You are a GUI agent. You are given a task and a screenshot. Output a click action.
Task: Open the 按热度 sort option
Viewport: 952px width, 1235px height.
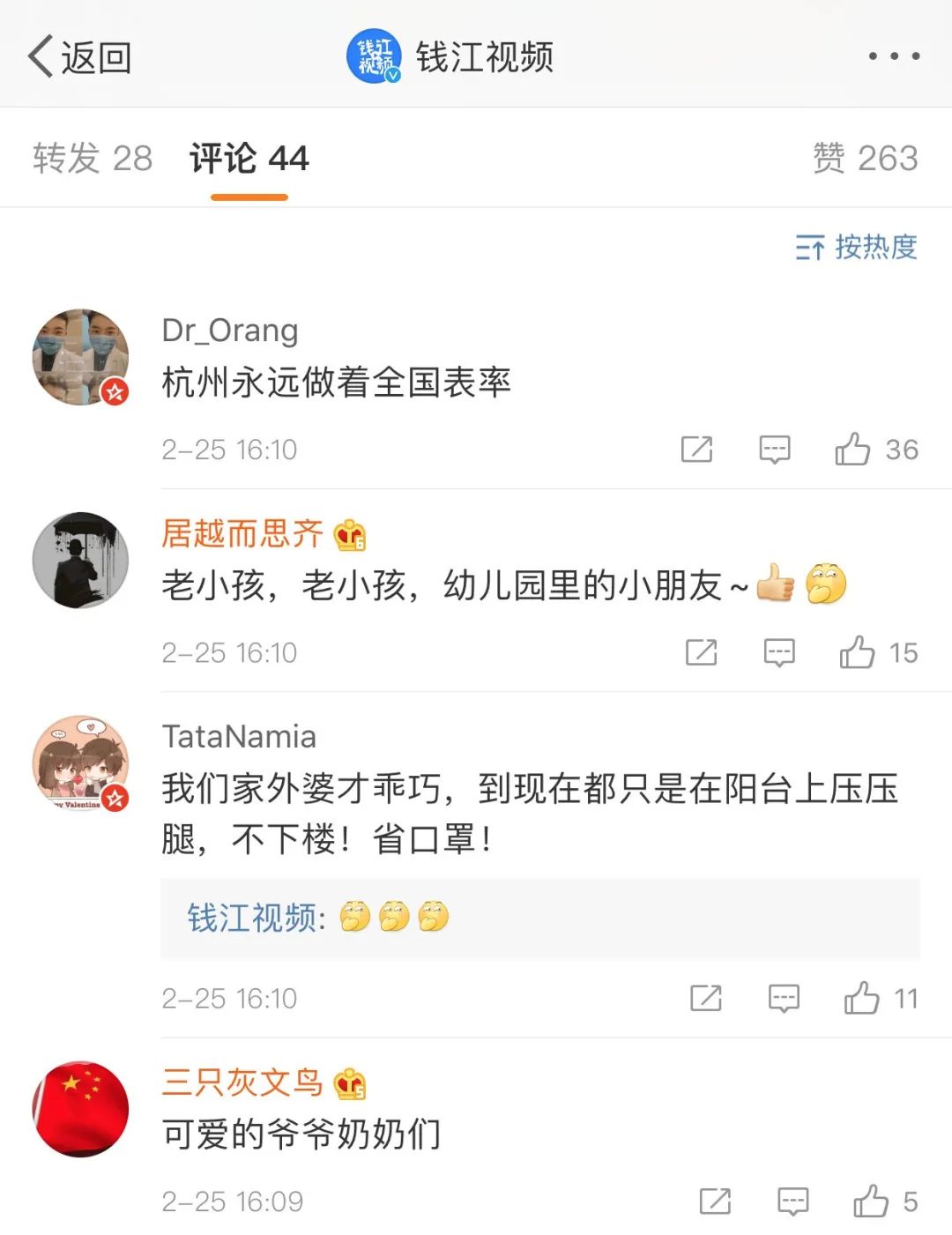pyautogui.click(x=856, y=248)
